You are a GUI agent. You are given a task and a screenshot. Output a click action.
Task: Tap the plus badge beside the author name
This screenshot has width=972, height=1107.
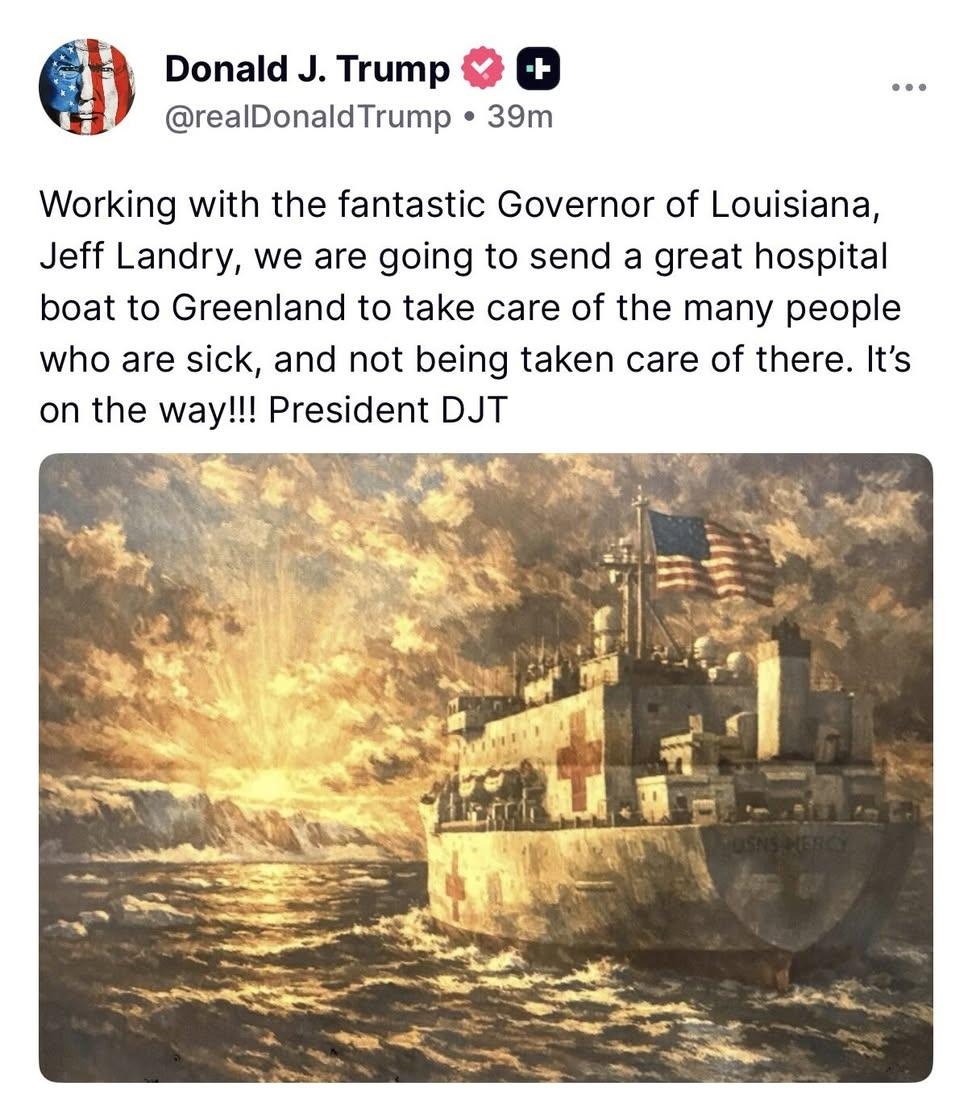(x=537, y=69)
